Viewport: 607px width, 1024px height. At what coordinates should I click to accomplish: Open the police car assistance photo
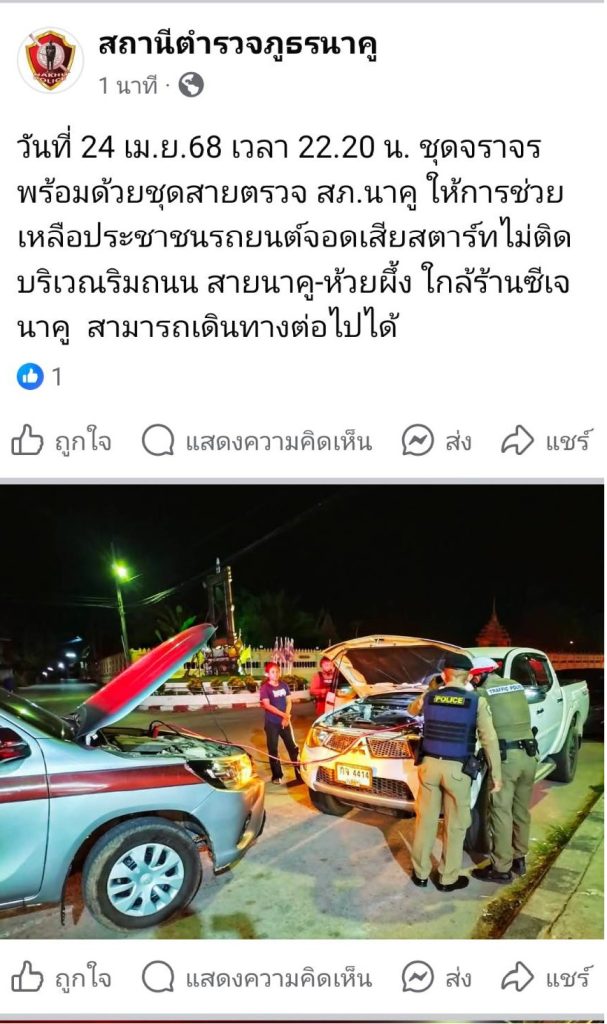tap(303, 710)
